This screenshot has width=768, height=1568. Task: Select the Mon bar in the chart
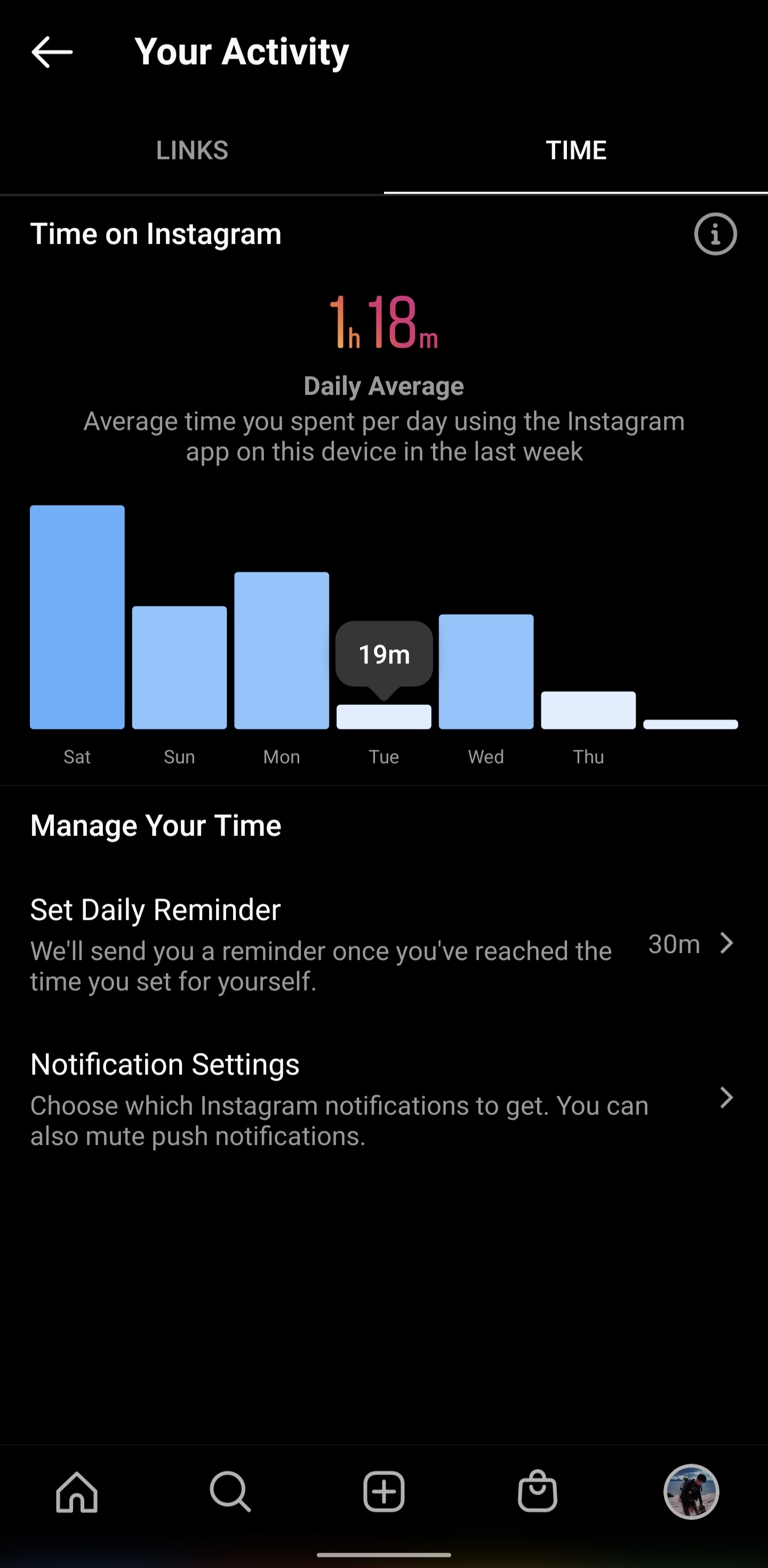click(x=282, y=650)
